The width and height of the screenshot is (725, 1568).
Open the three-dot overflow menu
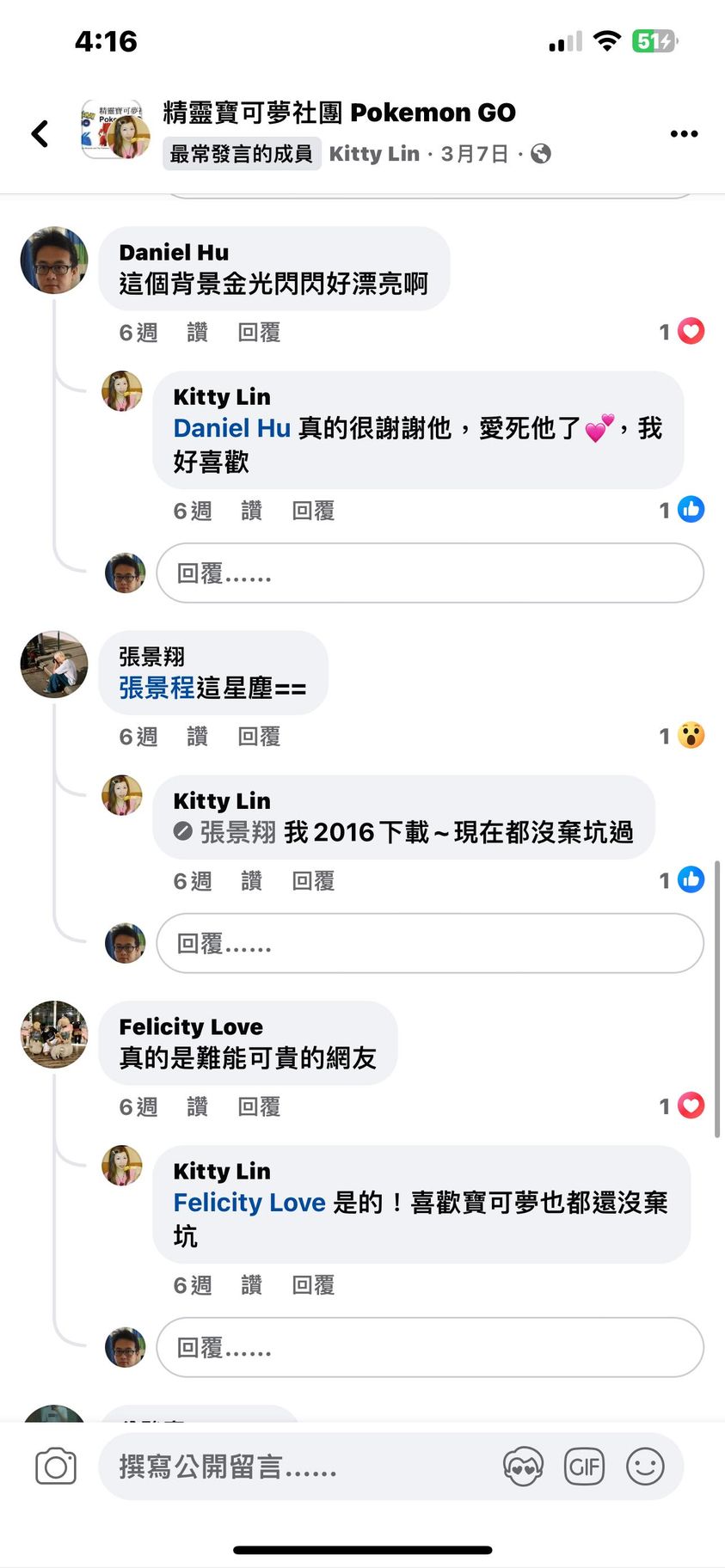[684, 133]
